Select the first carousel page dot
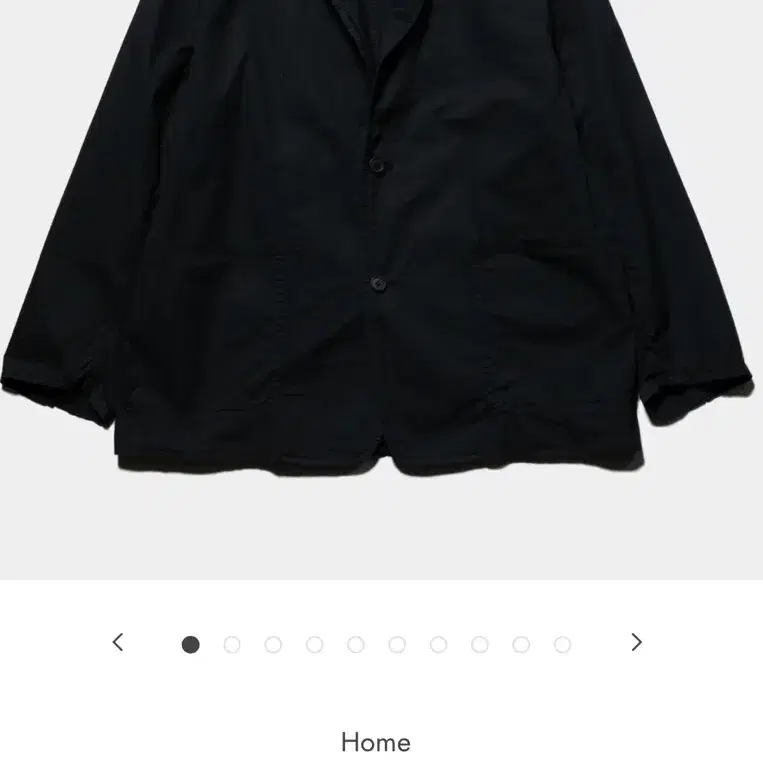Image resolution: width=763 pixels, height=763 pixels. click(191, 645)
